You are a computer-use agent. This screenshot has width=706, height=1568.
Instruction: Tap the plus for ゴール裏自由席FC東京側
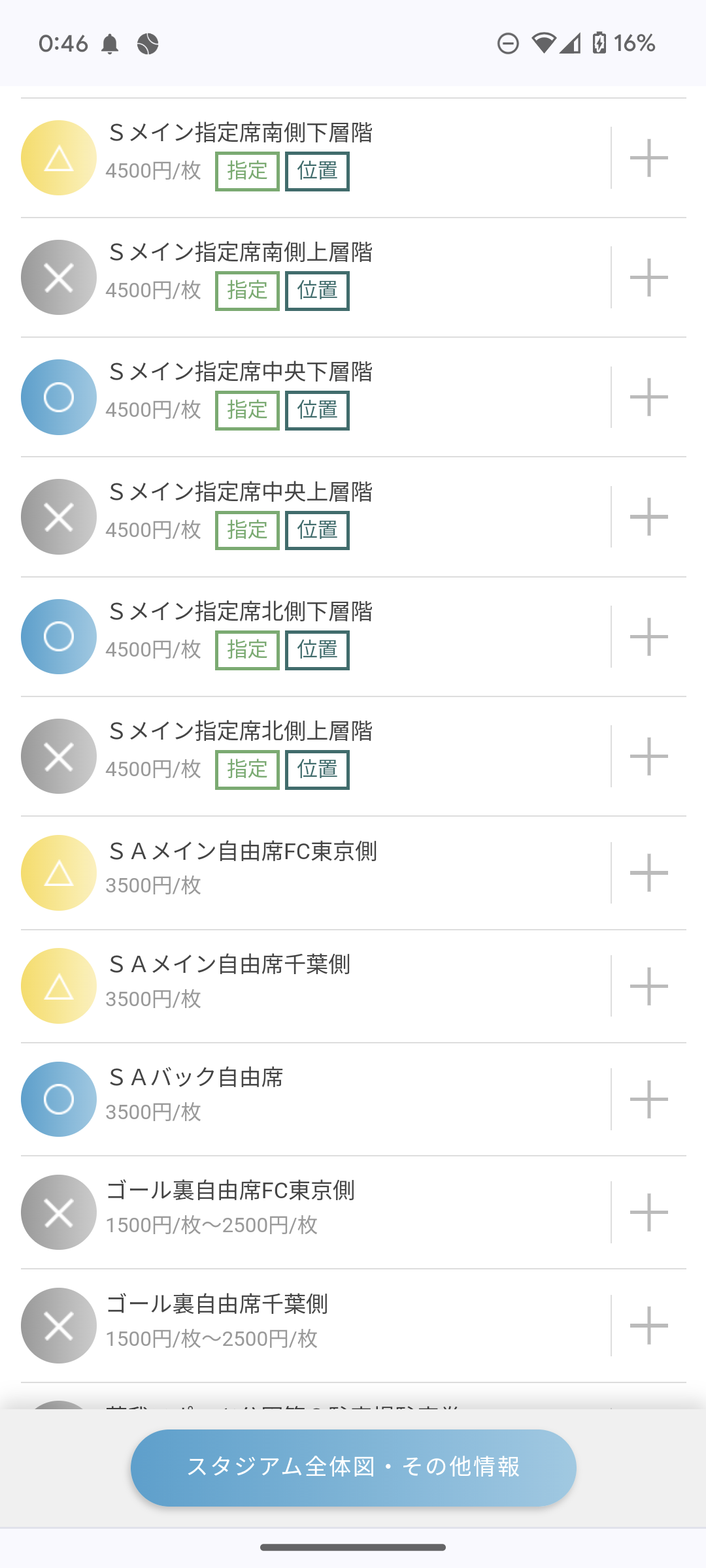pyautogui.click(x=648, y=1212)
